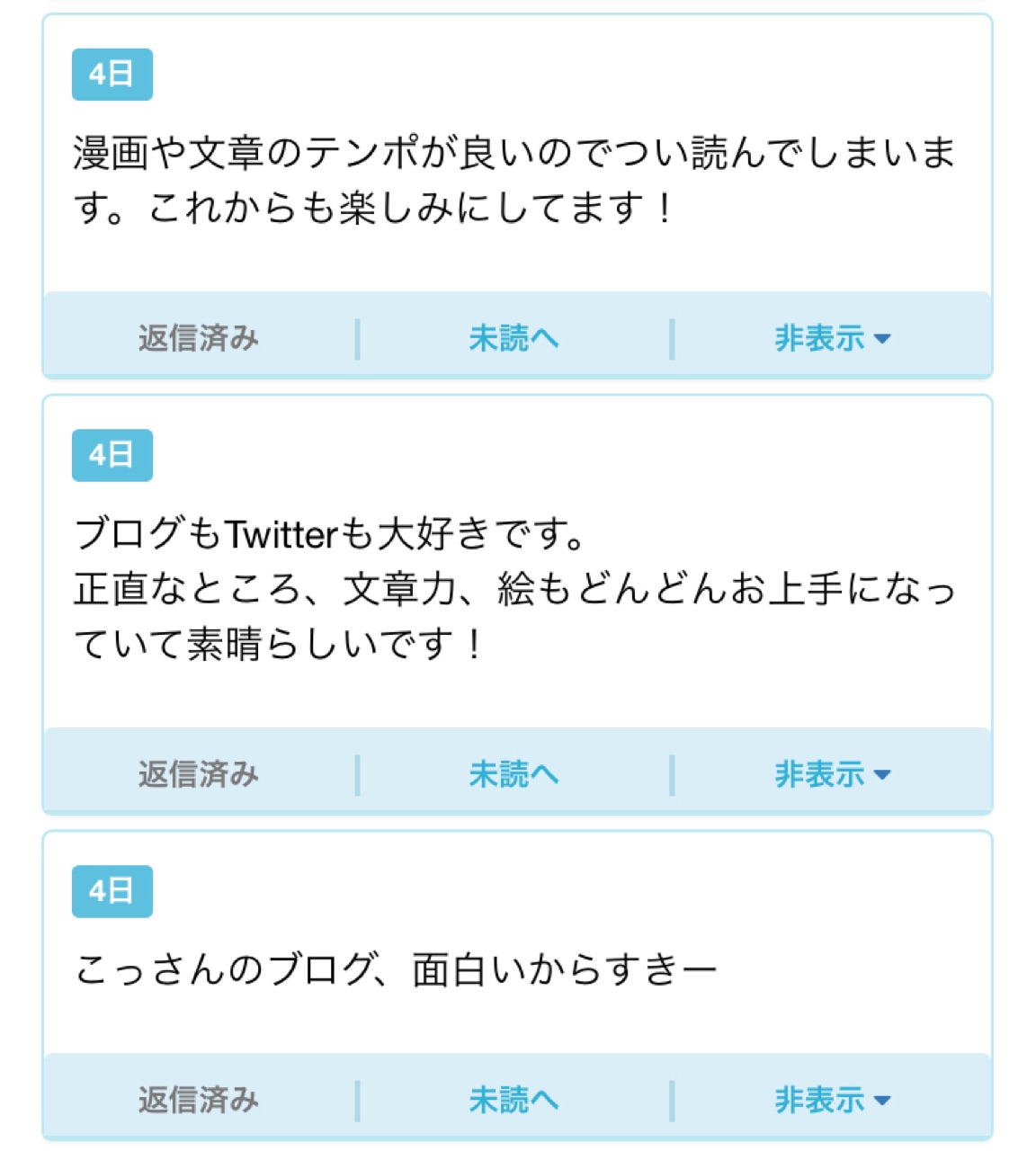Screen dimensions: 1036x1151
Task: Click the triangle next to bottom 非表示
Action: coord(885,1100)
